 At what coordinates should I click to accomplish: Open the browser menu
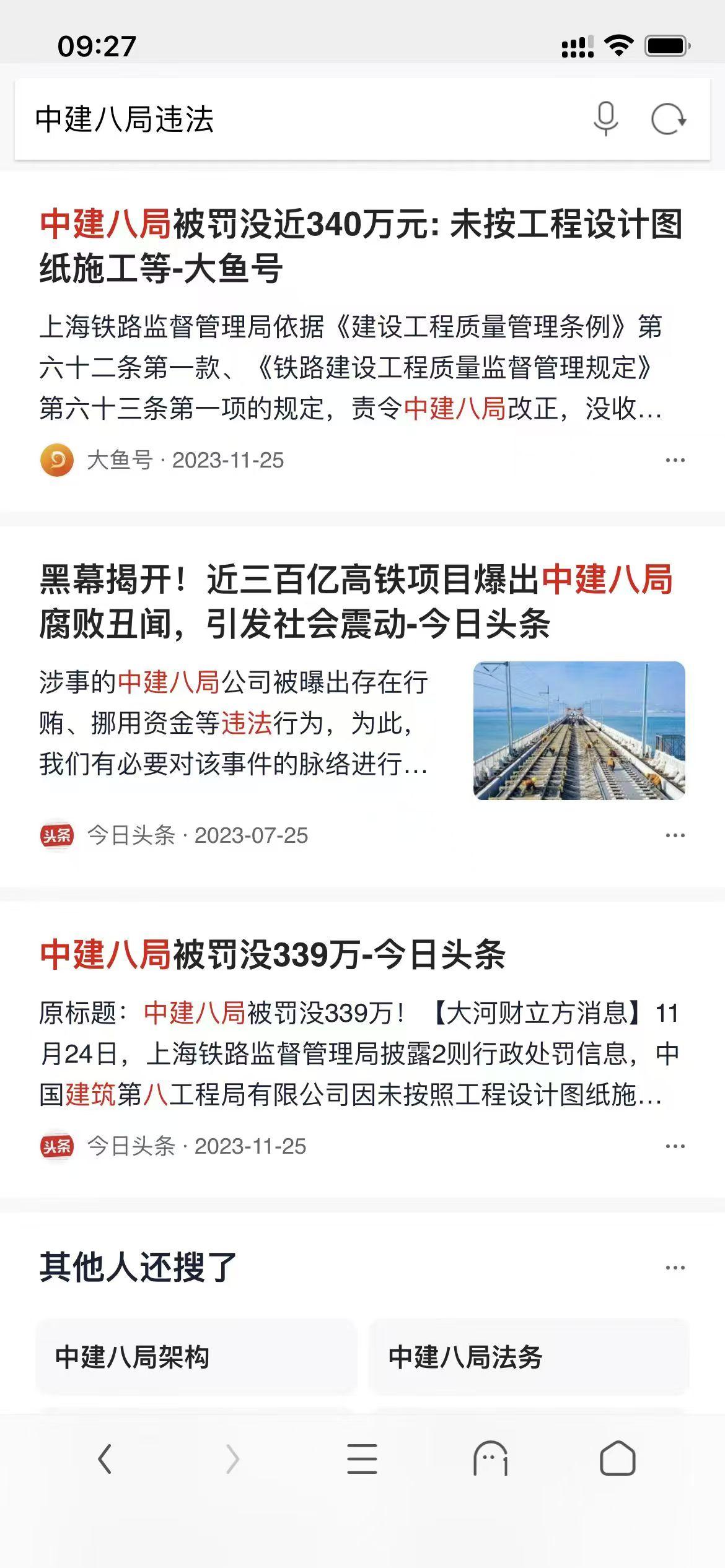[x=362, y=1459]
